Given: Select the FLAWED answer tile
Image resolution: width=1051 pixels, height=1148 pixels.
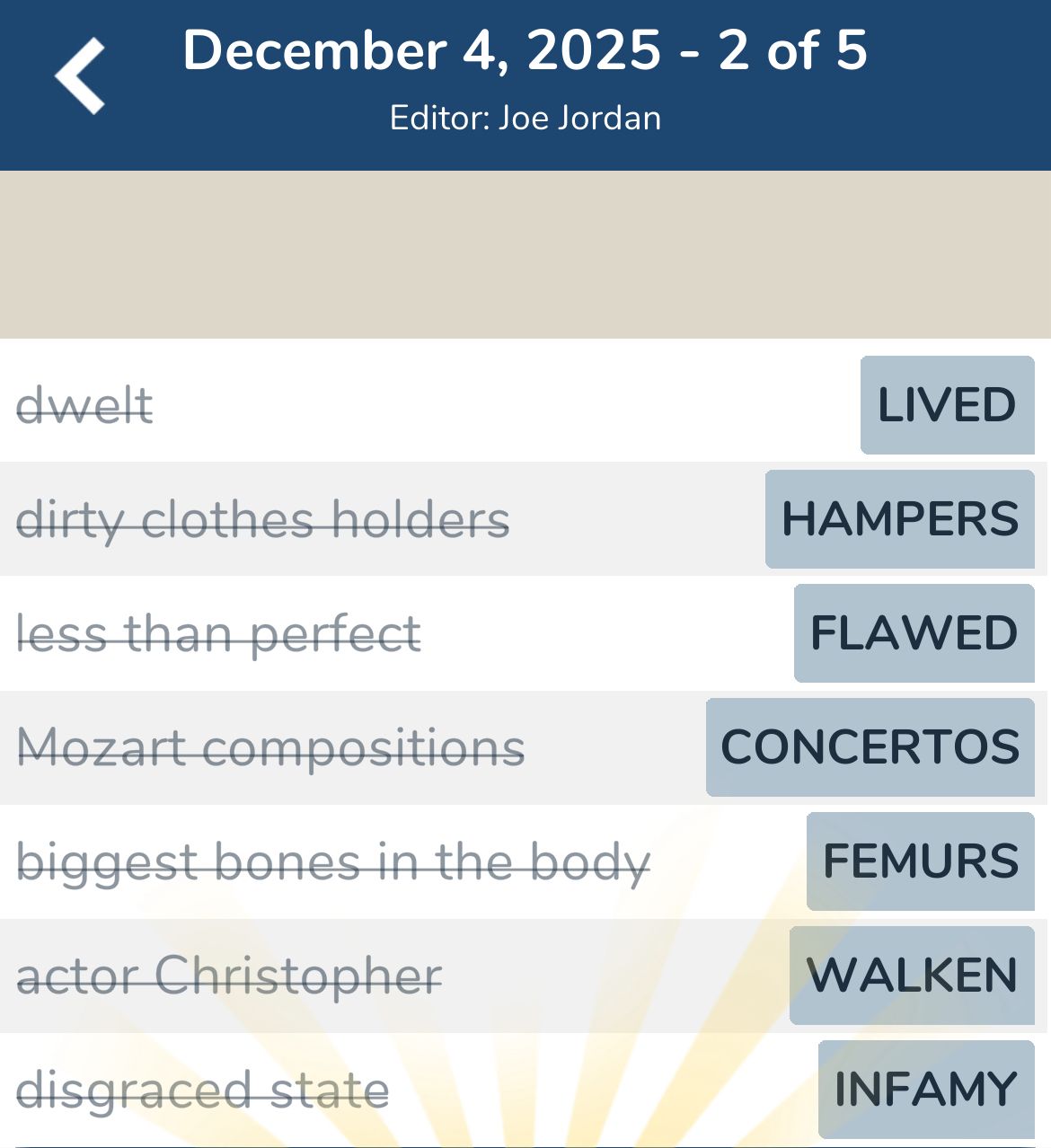Looking at the screenshot, I should [x=914, y=634].
